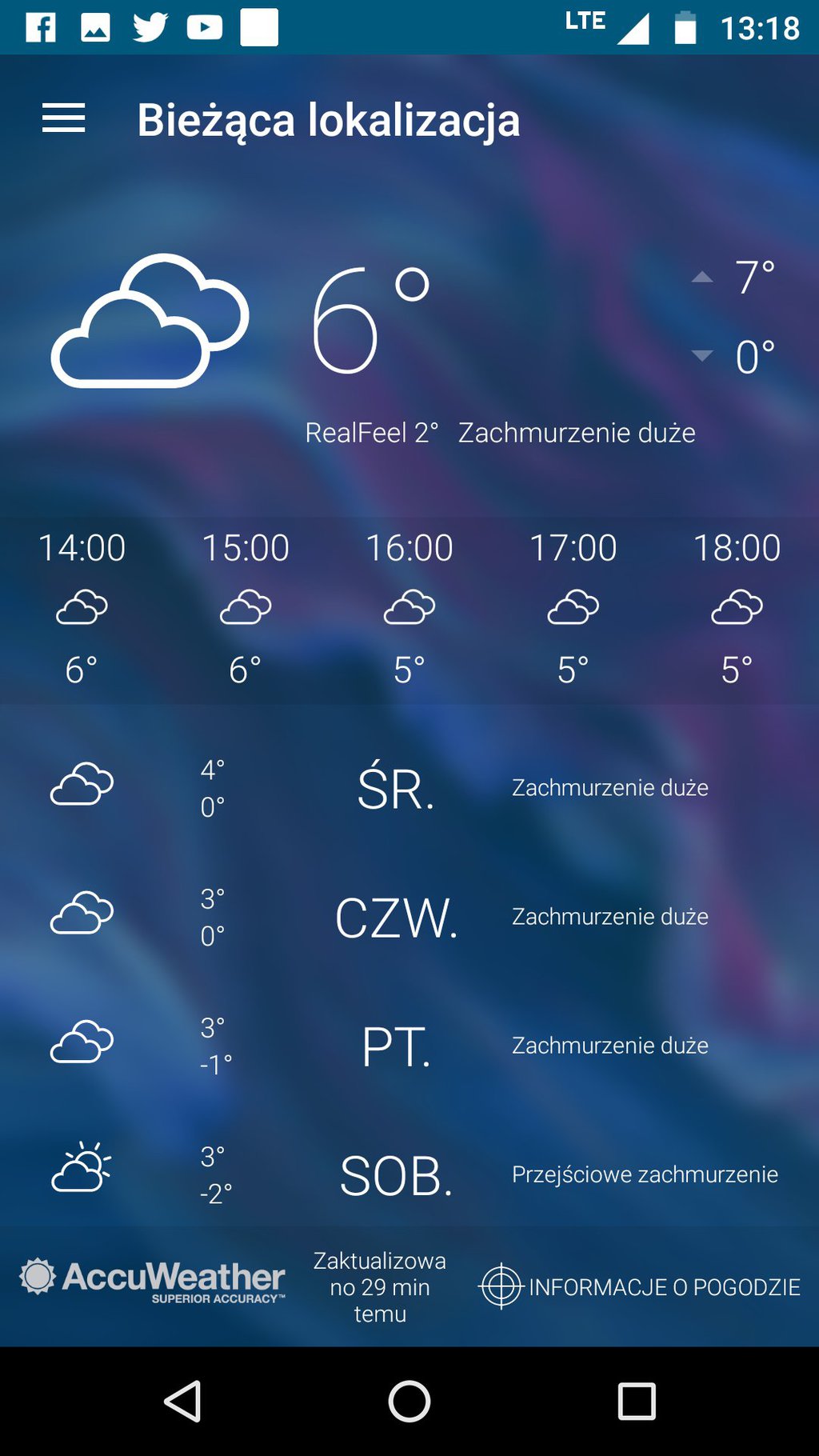Open the ŚR. daily forecast row
The height and width of the screenshot is (1456, 819).
[x=409, y=788]
